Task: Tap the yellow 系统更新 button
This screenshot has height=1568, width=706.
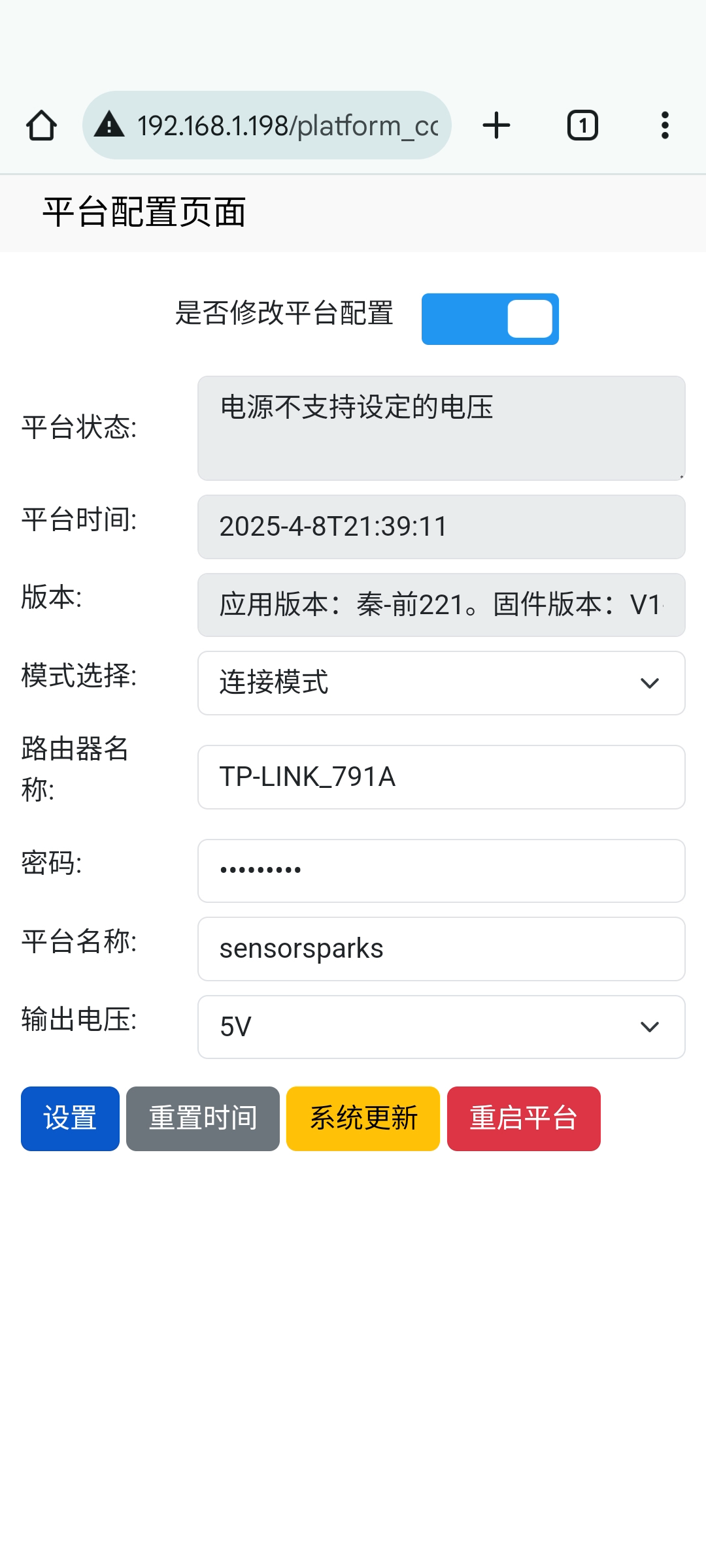Action: 363,1119
